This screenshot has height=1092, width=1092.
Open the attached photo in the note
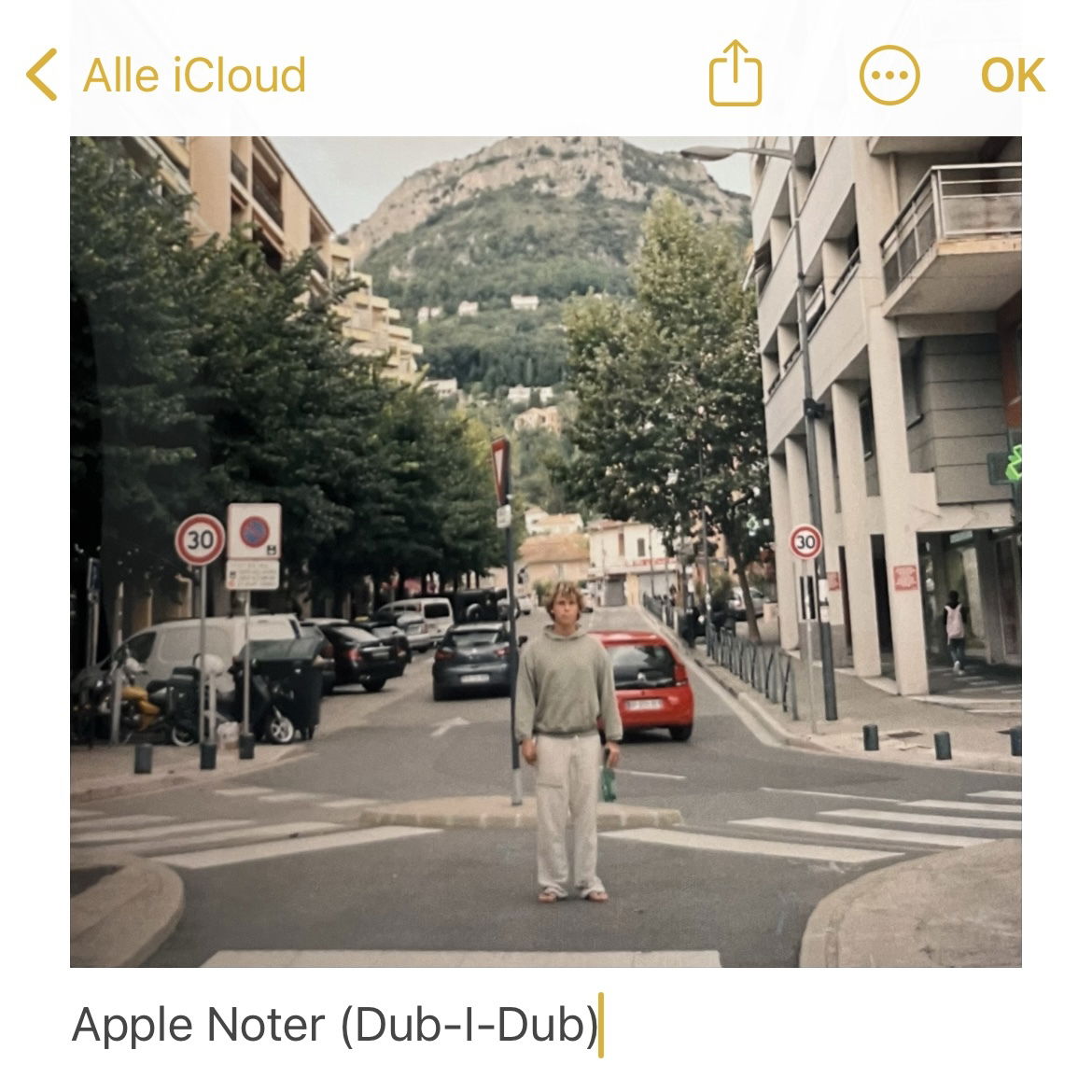pos(545,551)
